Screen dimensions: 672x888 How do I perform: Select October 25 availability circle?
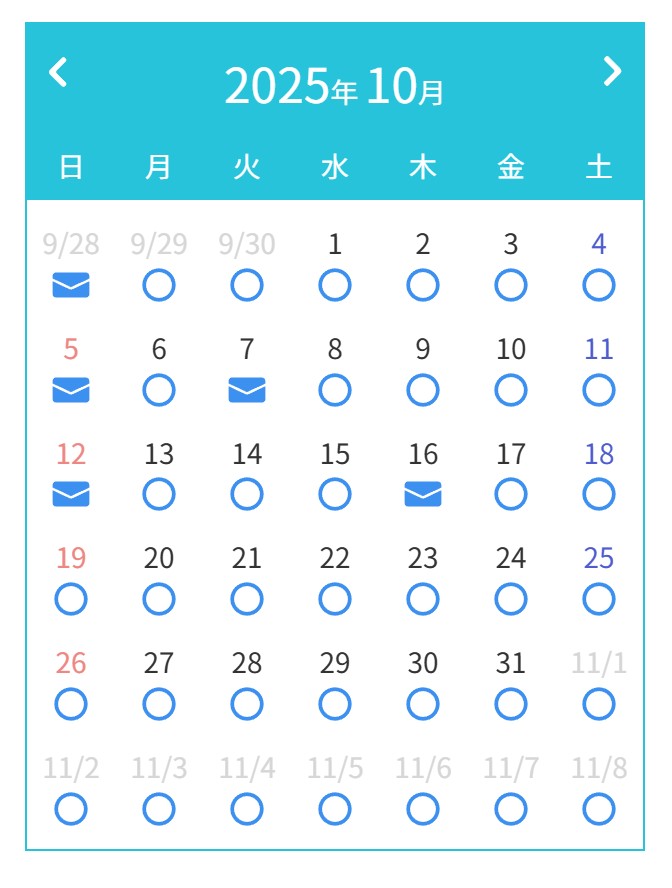[599, 599]
